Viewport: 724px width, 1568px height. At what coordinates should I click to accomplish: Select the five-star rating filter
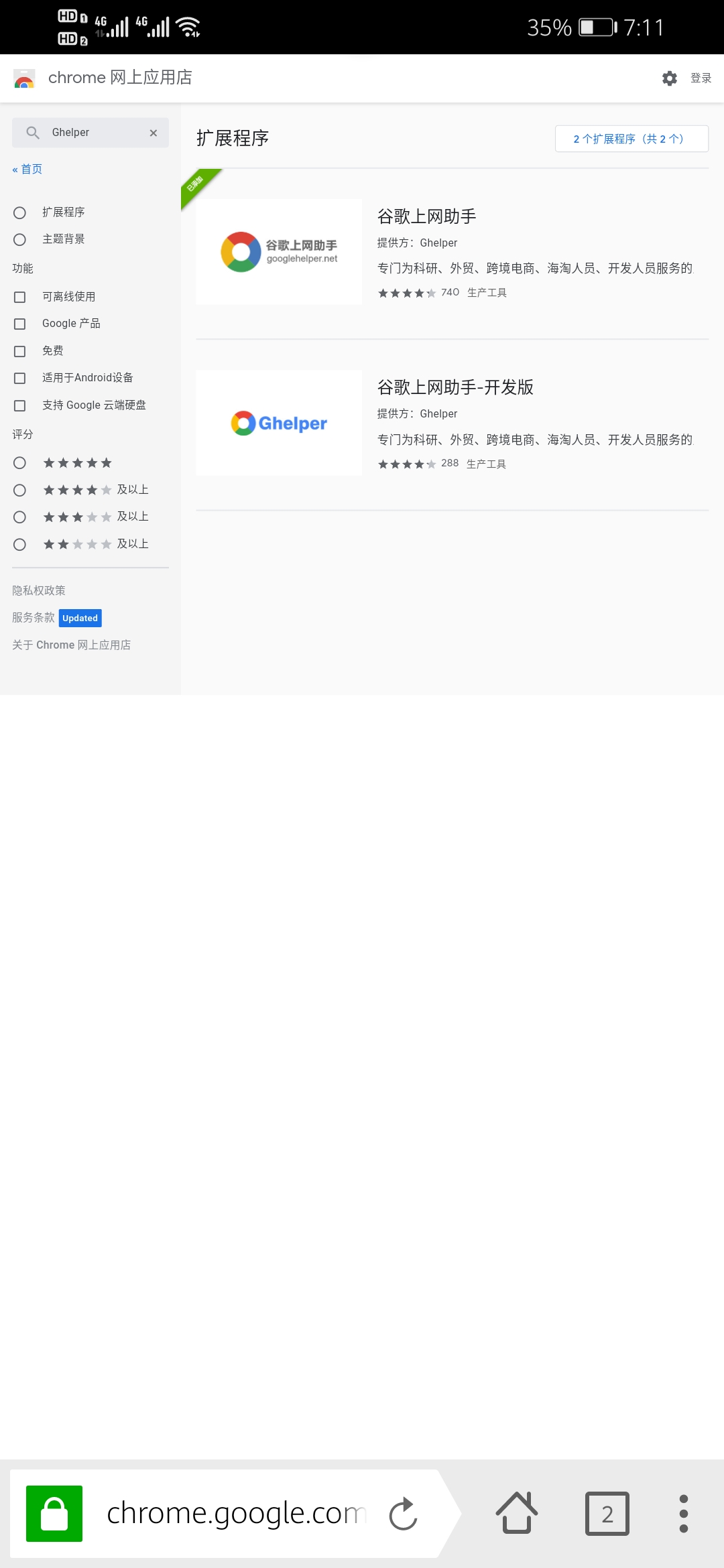(19, 463)
